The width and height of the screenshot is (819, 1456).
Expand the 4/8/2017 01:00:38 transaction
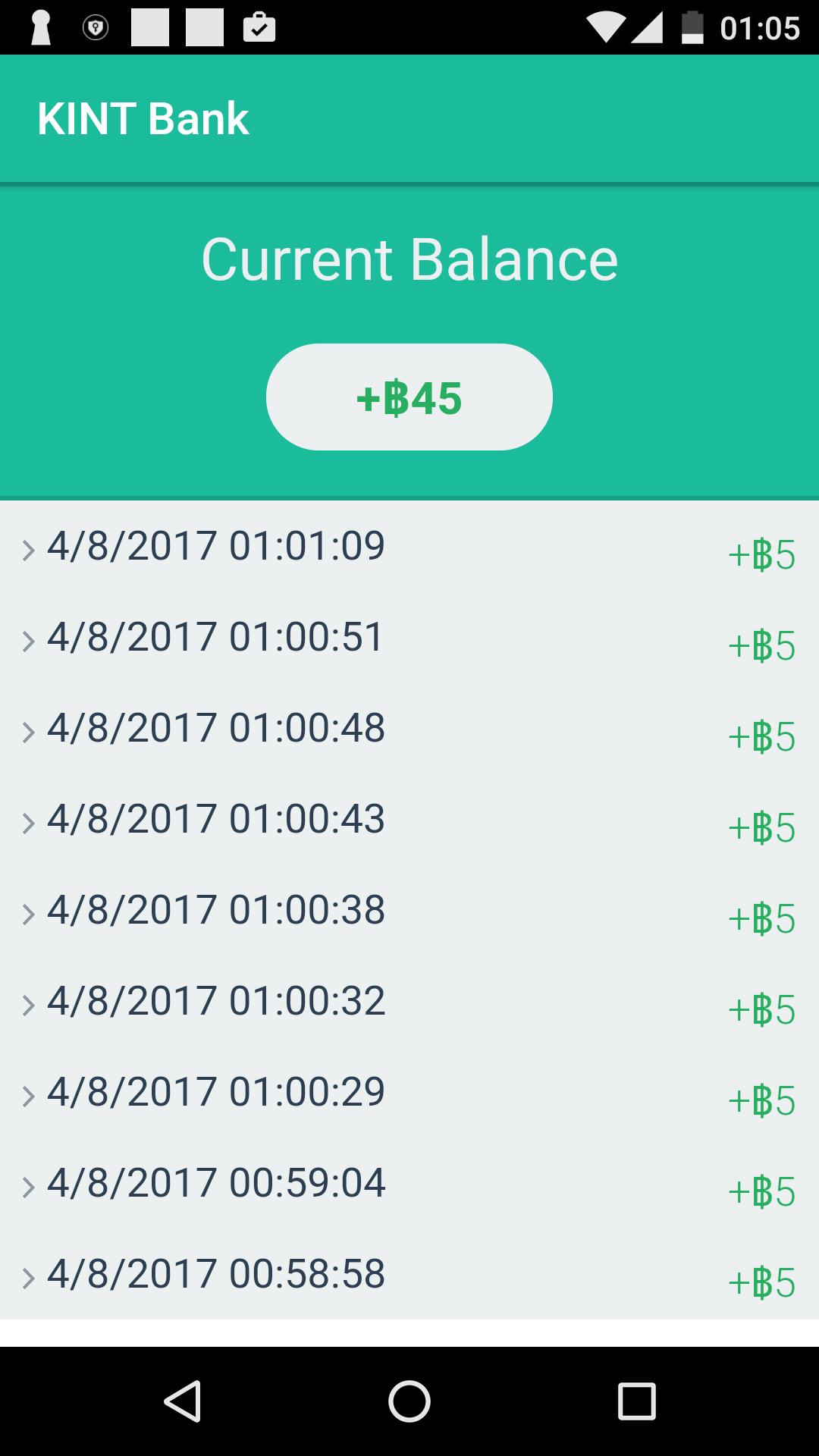coord(409,910)
